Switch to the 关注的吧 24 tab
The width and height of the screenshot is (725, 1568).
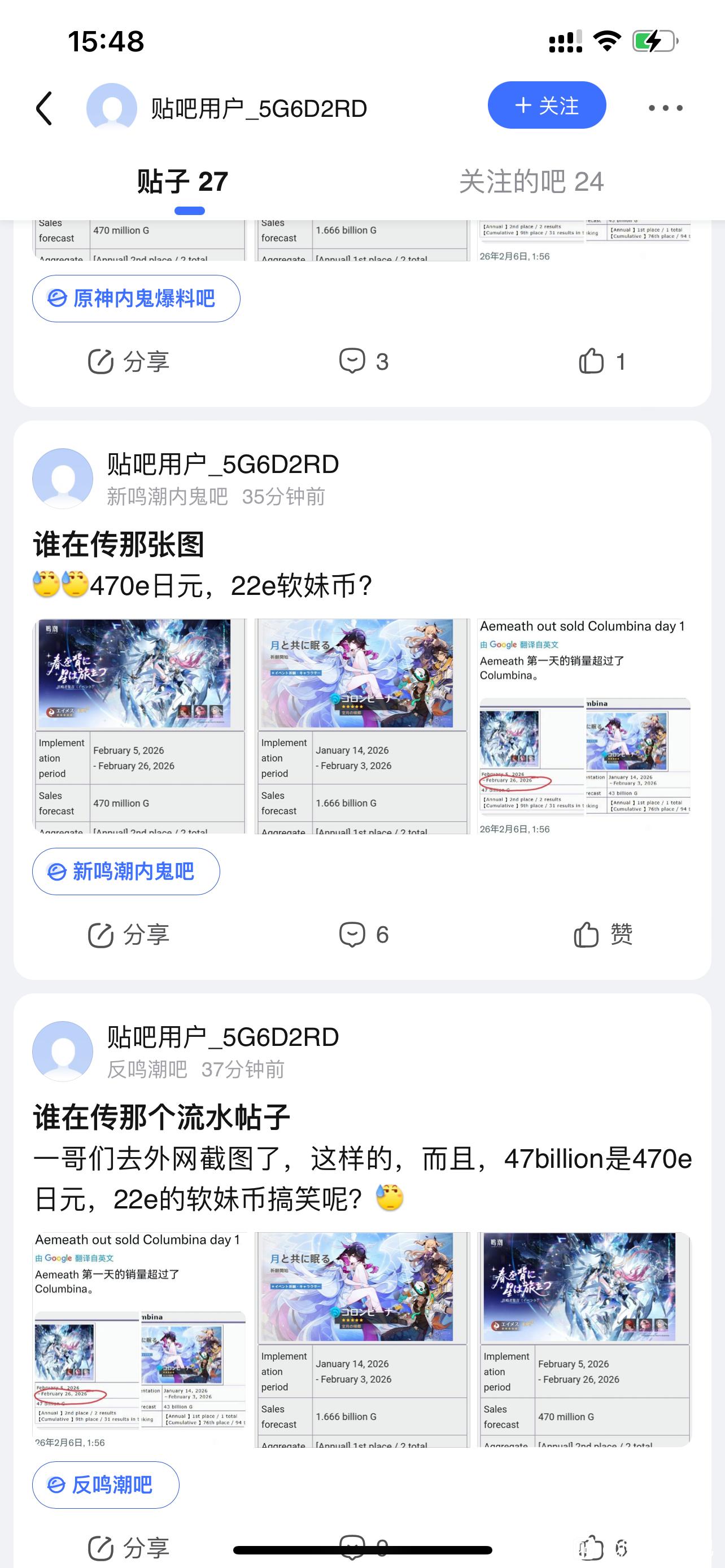pos(531,181)
